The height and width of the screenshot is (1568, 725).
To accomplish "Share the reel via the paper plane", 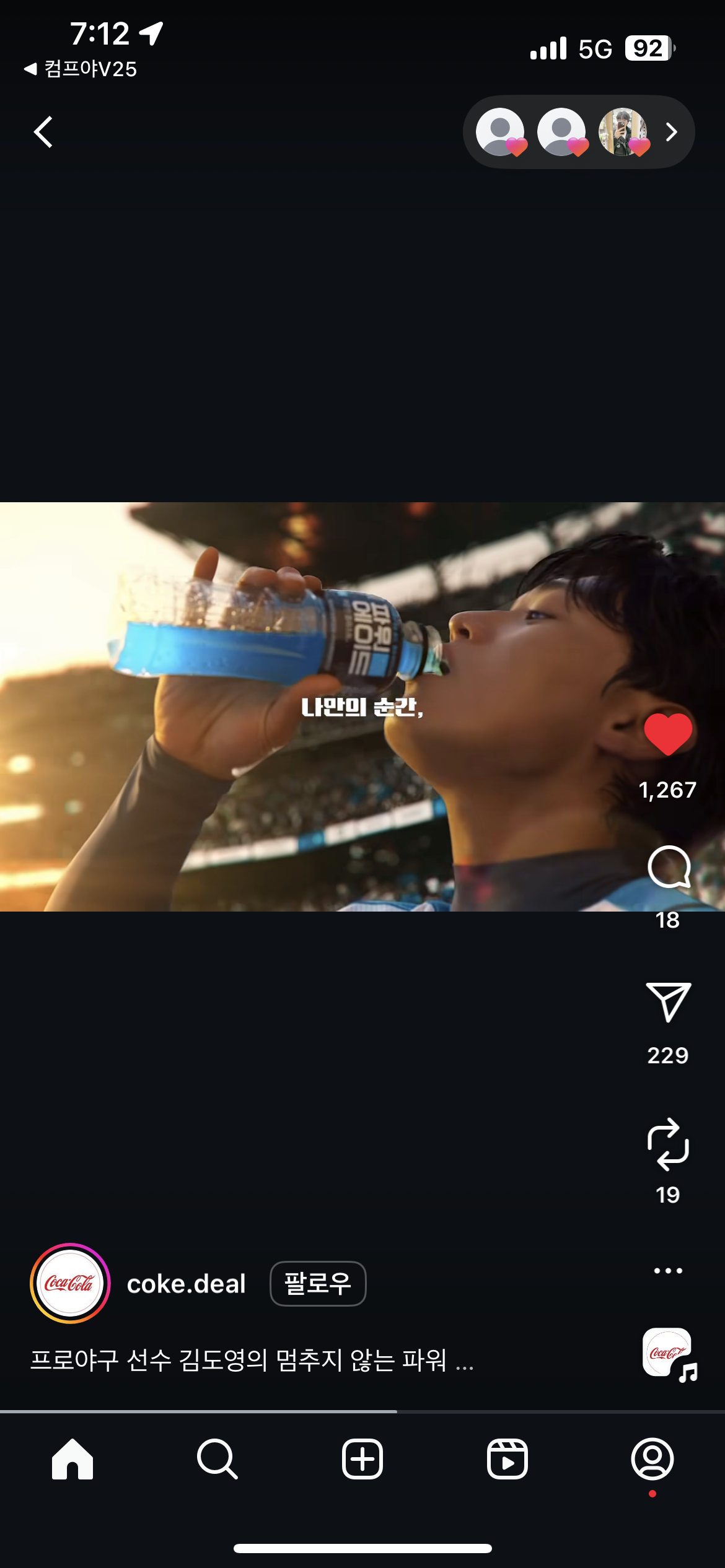I will tap(668, 1001).
